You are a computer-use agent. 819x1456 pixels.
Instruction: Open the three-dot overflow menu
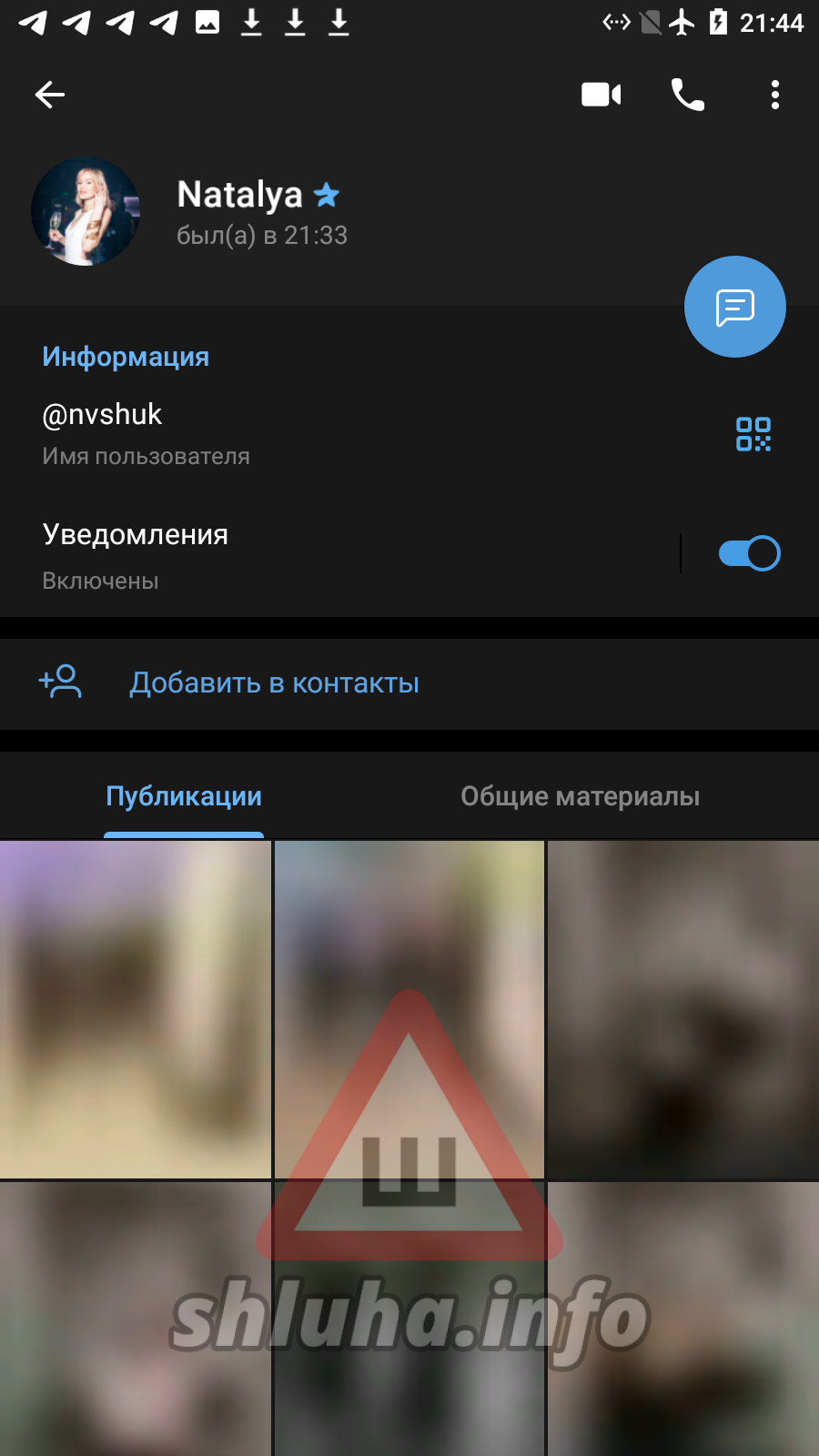774,95
